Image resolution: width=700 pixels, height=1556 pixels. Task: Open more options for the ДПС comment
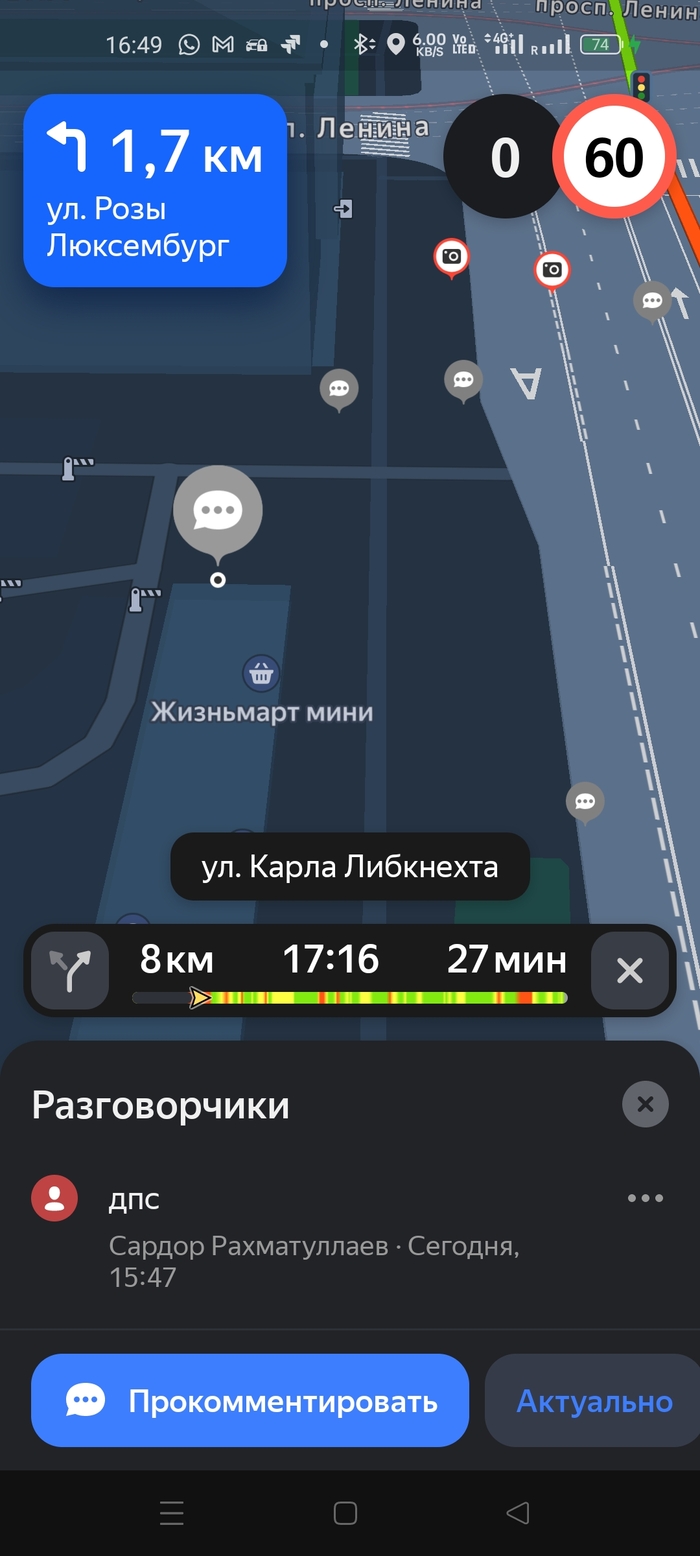tap(645, 1199)
